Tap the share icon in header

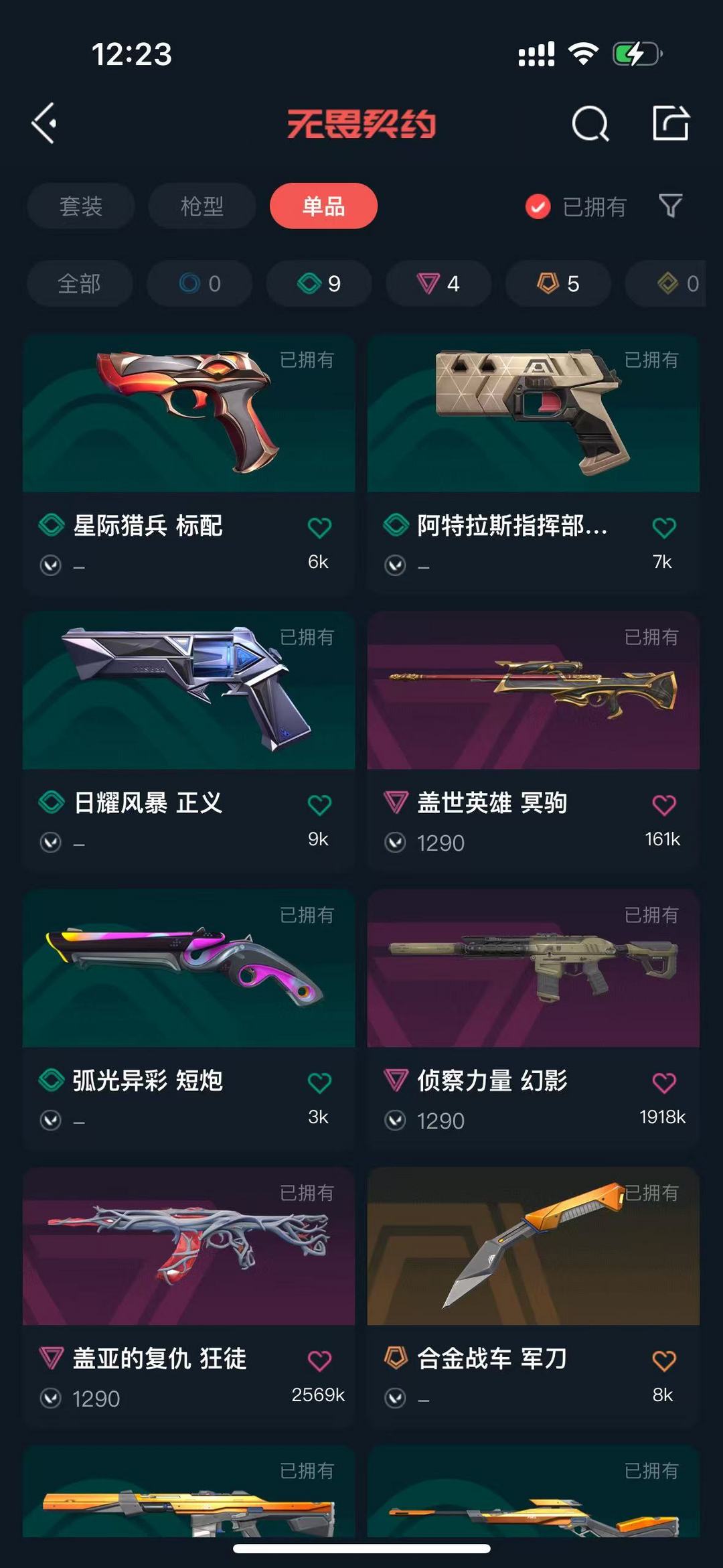(671, 123)
